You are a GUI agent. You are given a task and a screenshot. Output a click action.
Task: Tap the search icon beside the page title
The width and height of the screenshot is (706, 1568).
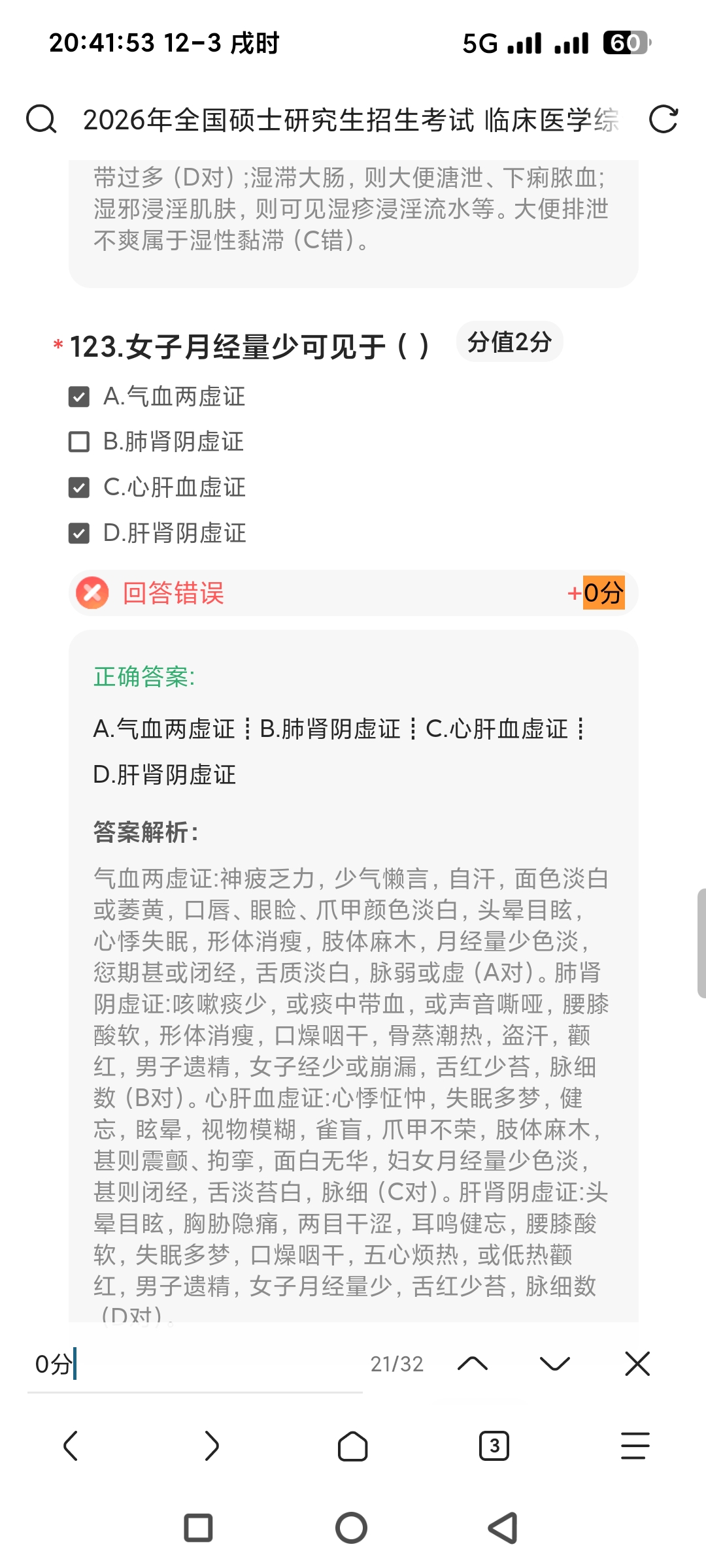(x=41, y=120)
